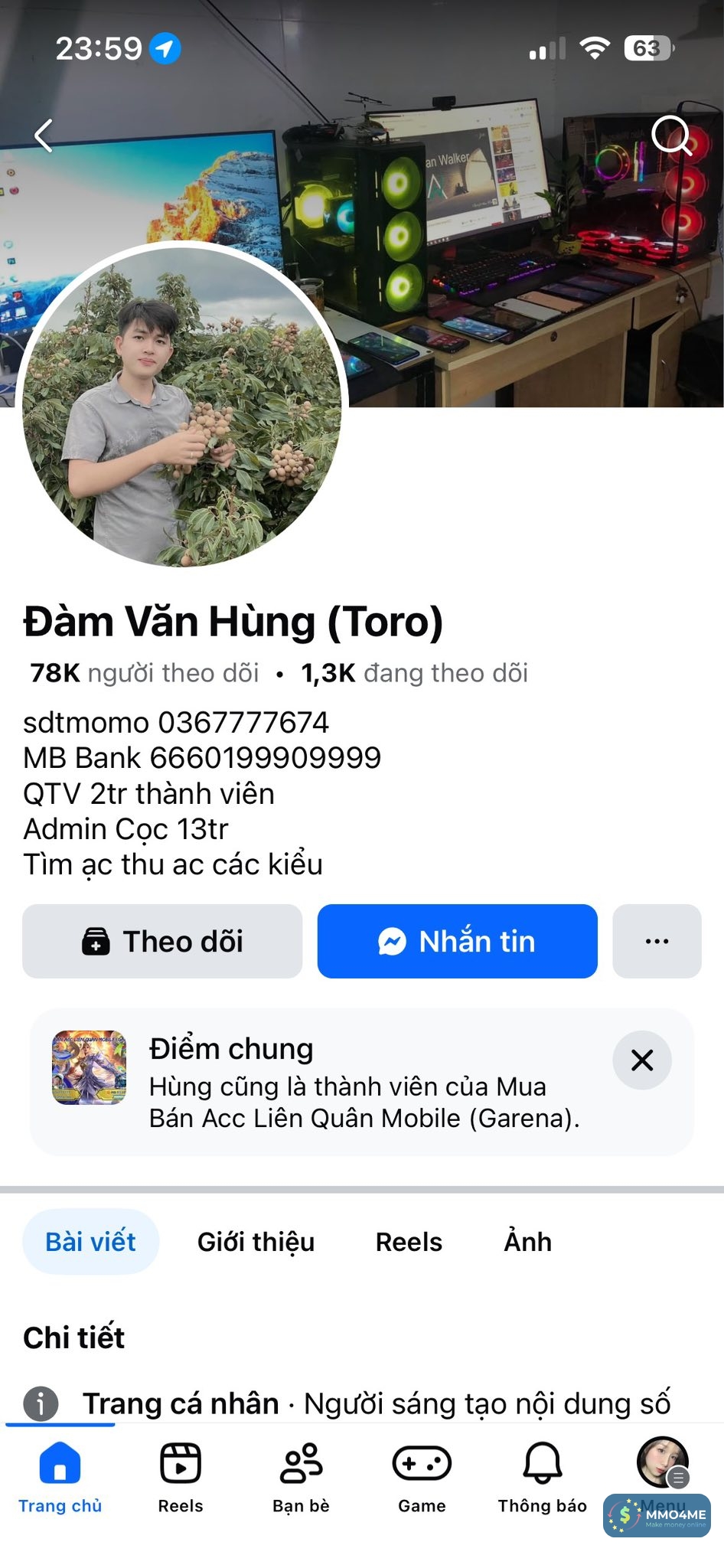Open Reels in the bottom navigation

pos(181,1478)
